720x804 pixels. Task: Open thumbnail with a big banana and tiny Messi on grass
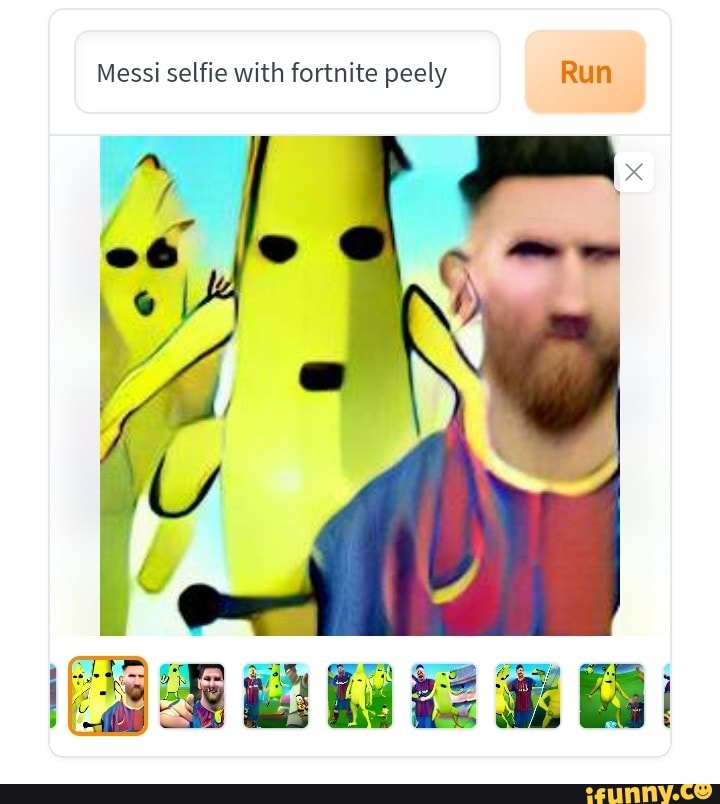[612, 696]
